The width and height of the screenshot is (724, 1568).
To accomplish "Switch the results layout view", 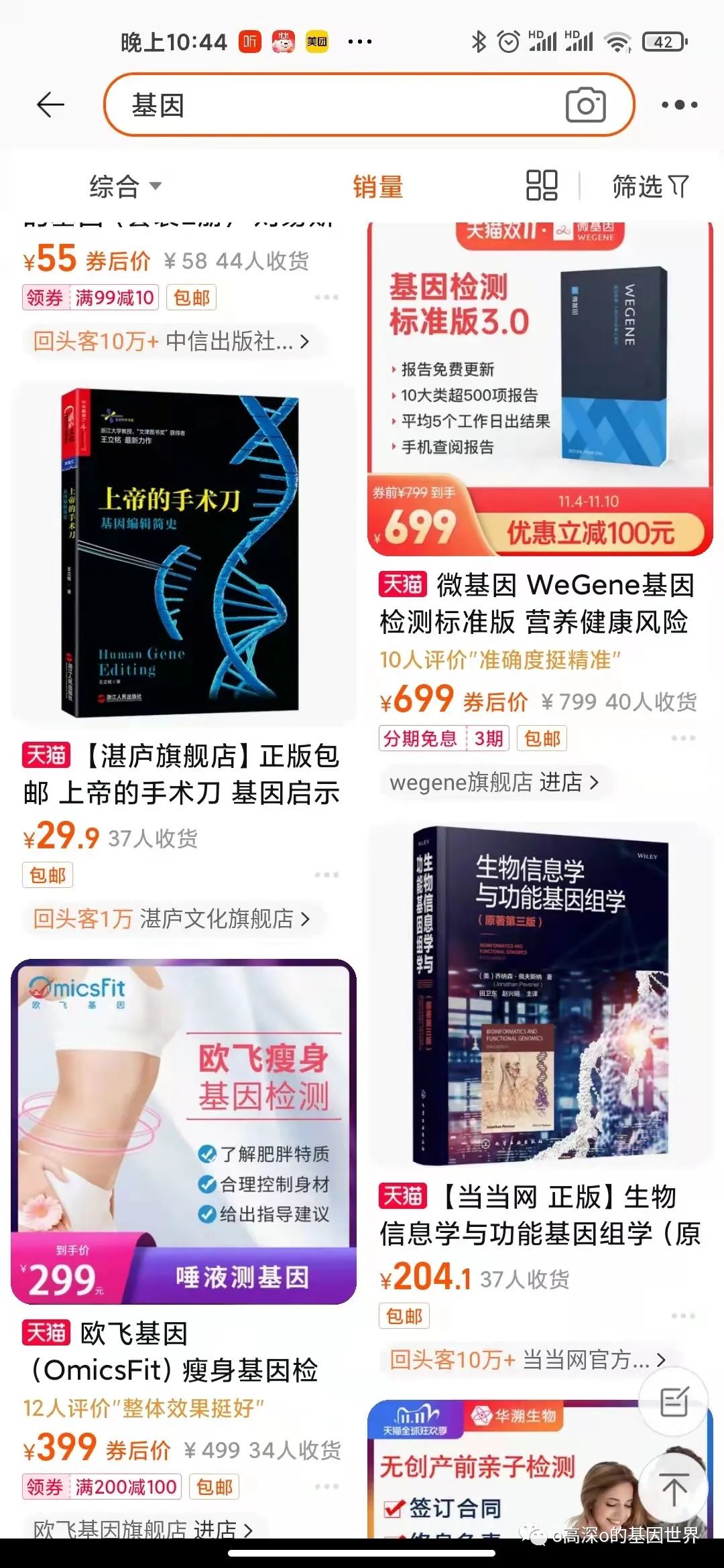I will click(542, 186).
